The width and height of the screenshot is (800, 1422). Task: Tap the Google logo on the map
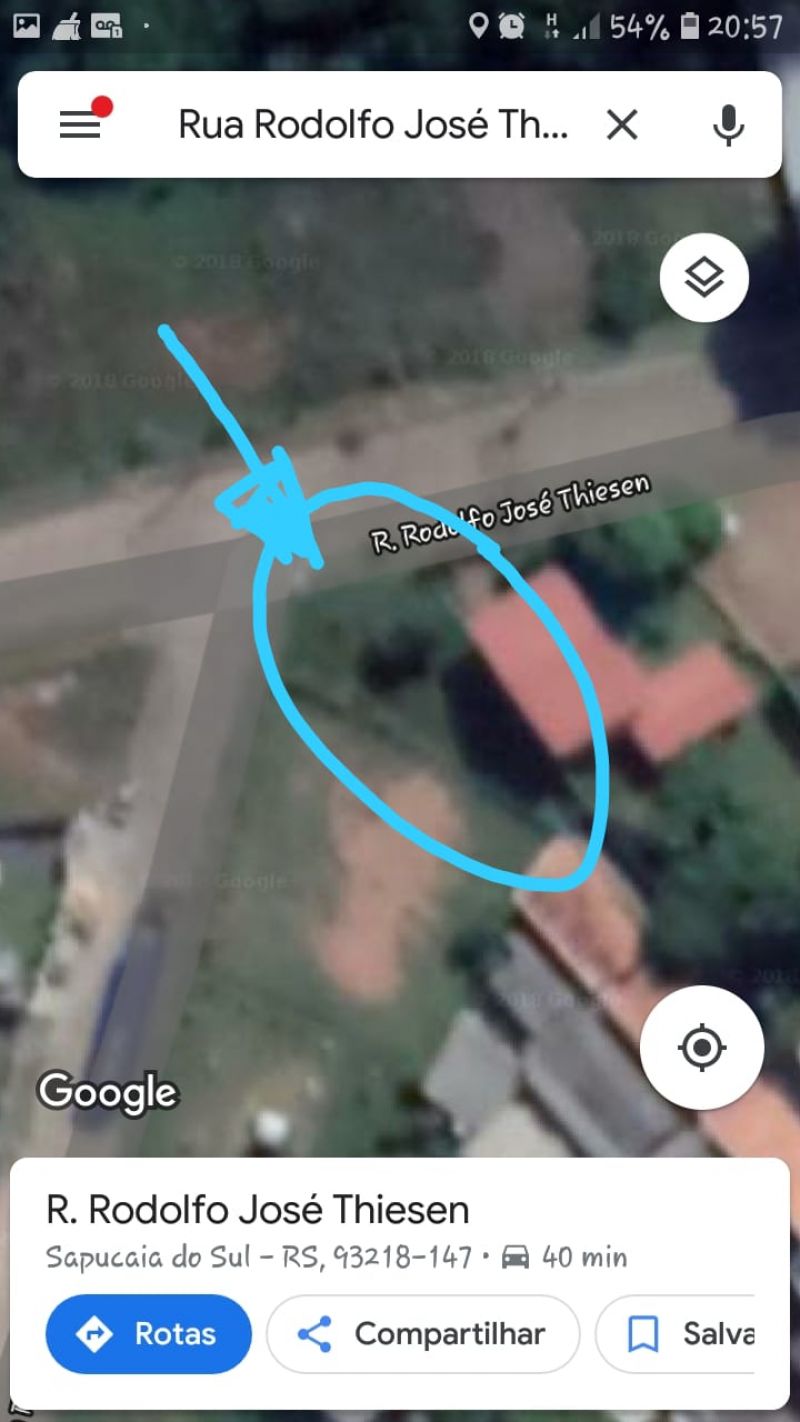(105, 1093)
